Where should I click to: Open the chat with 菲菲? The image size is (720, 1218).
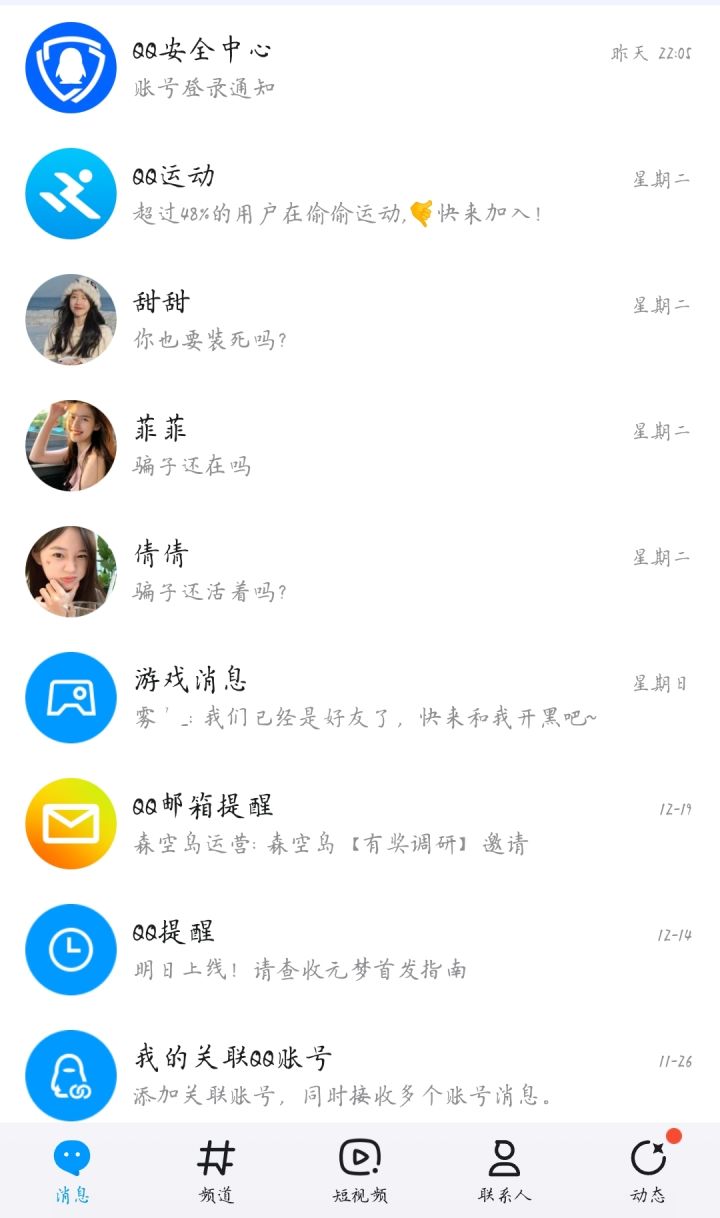point(360,446)
